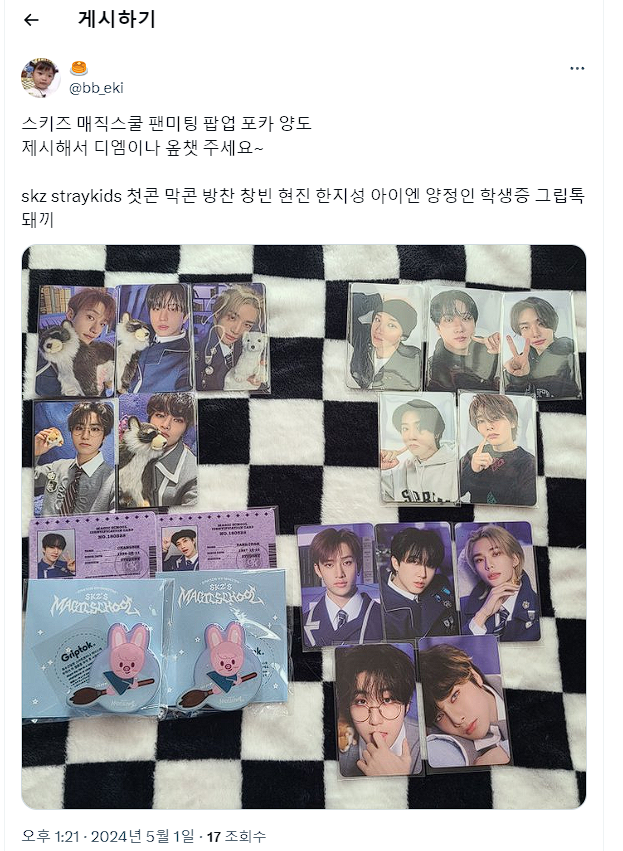
Task: Open the attached photocard photo
Action: tap(303, 527)
